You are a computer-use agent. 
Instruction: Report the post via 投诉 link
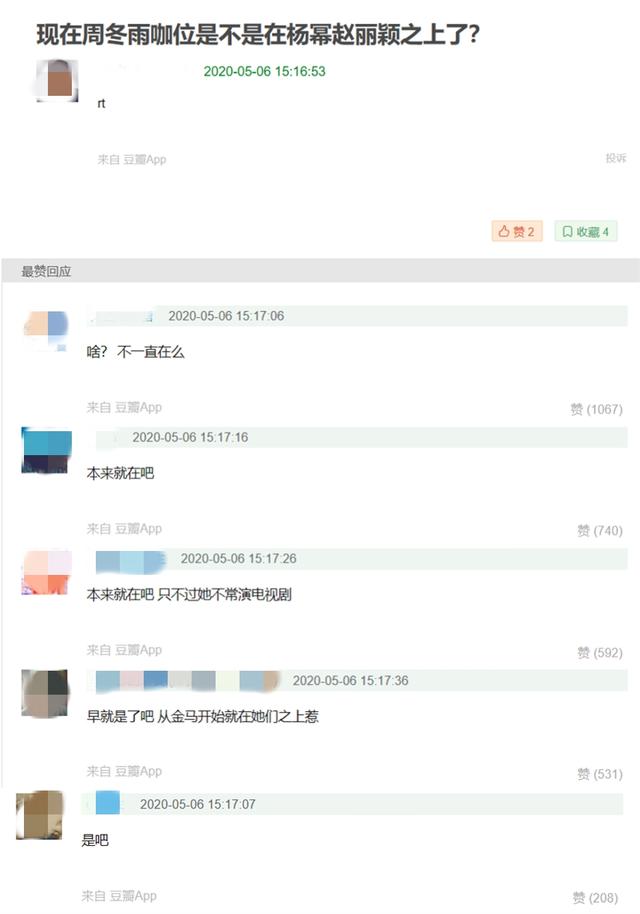pyautogui.click(x=615, y=158)
